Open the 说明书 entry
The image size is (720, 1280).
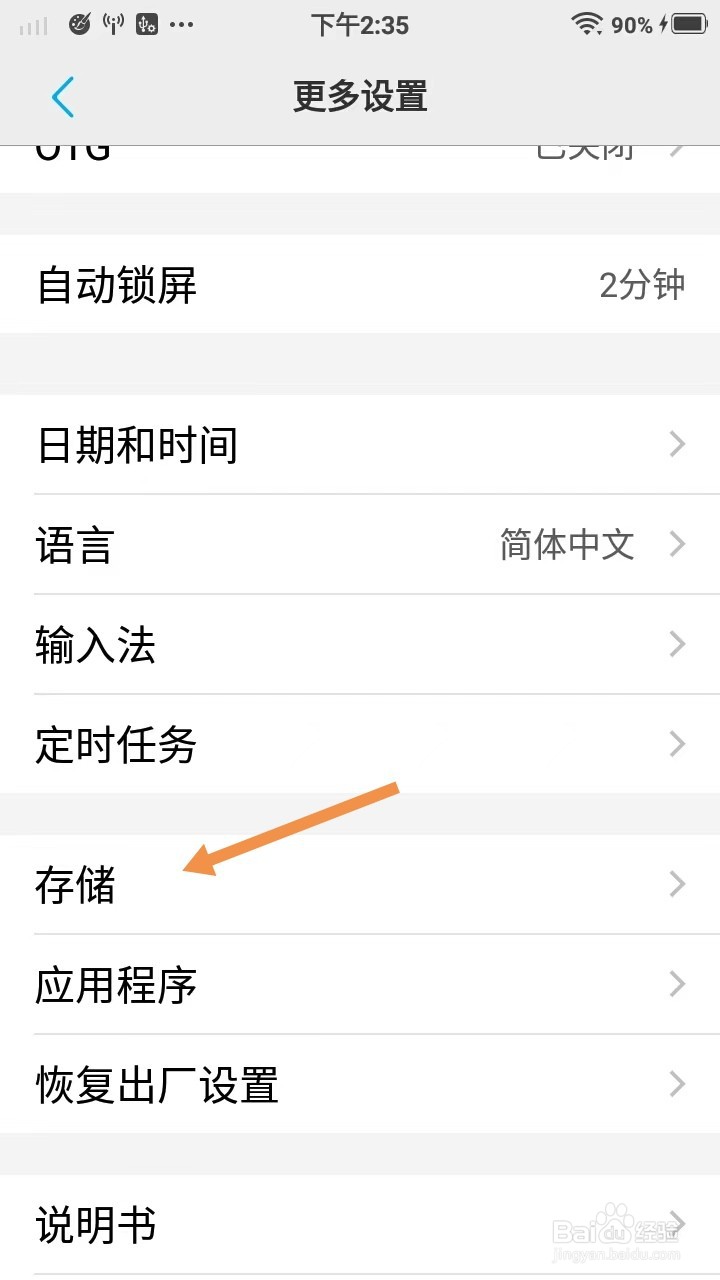[360, 1224]
